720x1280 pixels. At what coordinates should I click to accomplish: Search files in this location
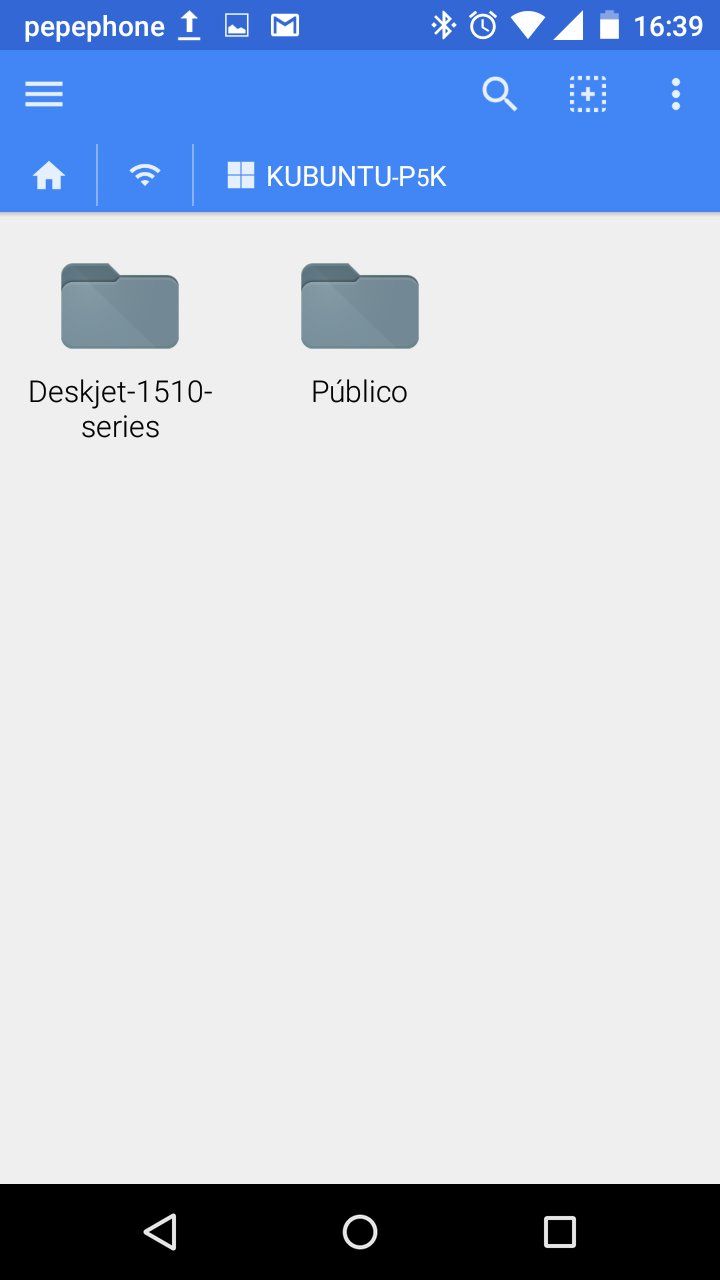coord(499,94)
